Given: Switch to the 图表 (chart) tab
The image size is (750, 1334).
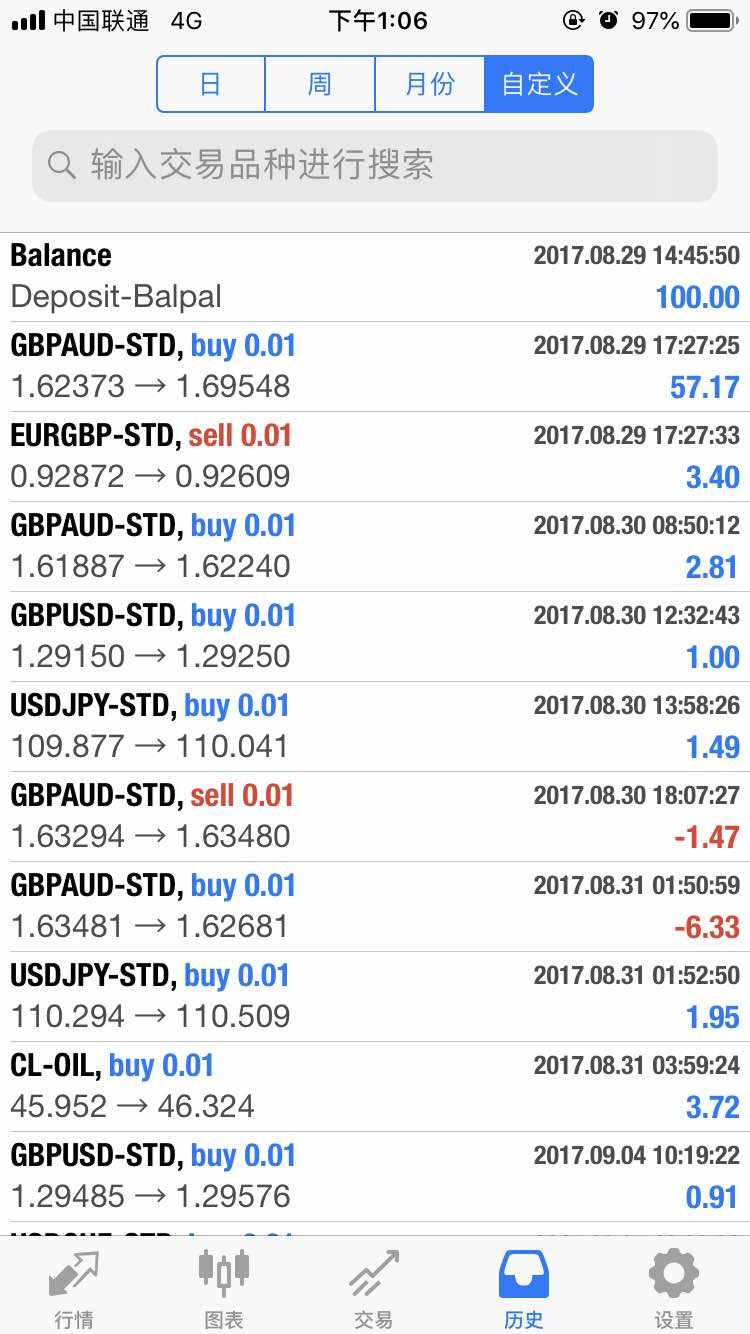Looking at the screenshot, I should pyautogui.click(x=224, y=1288).
